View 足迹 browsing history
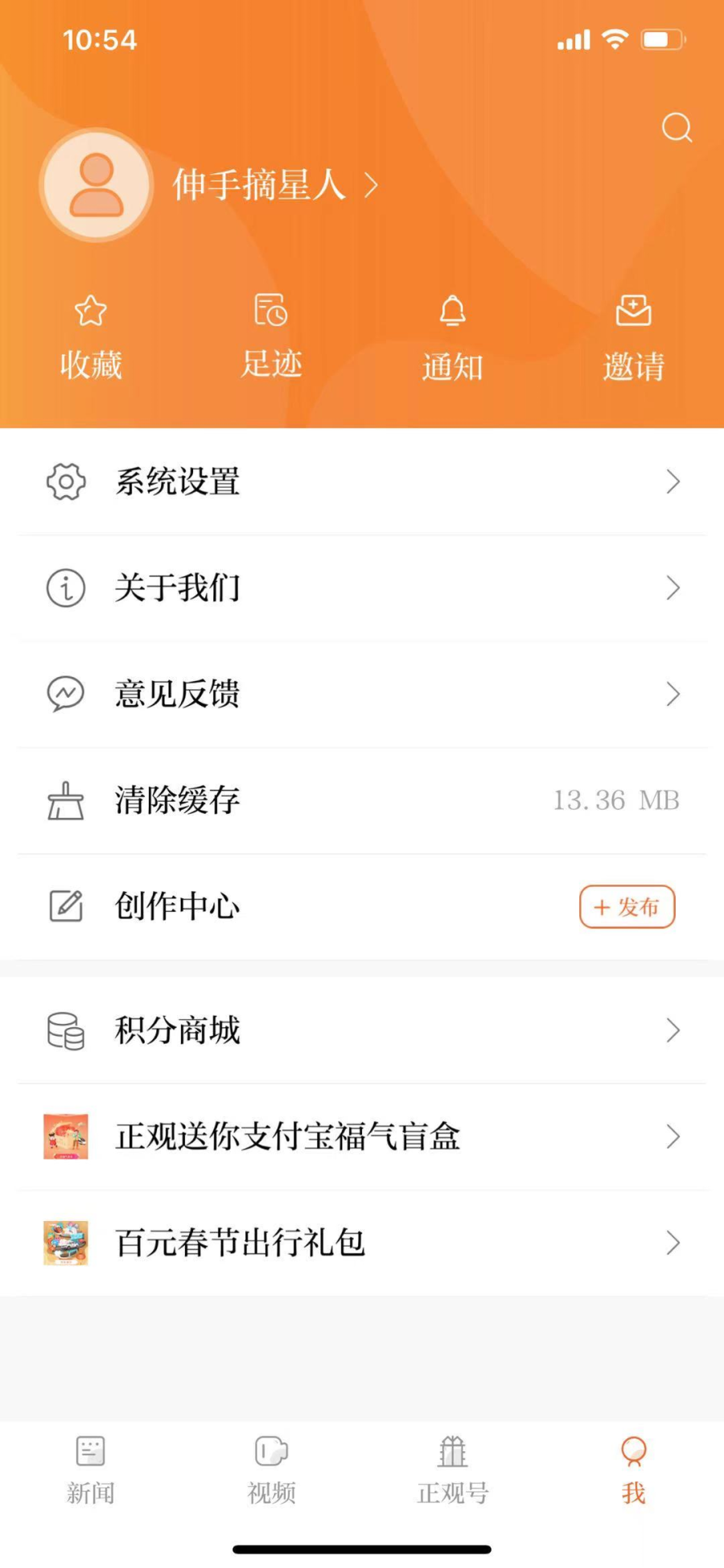Image resolution: width=724 pixels, height=1568 pixels. point(272,338)
